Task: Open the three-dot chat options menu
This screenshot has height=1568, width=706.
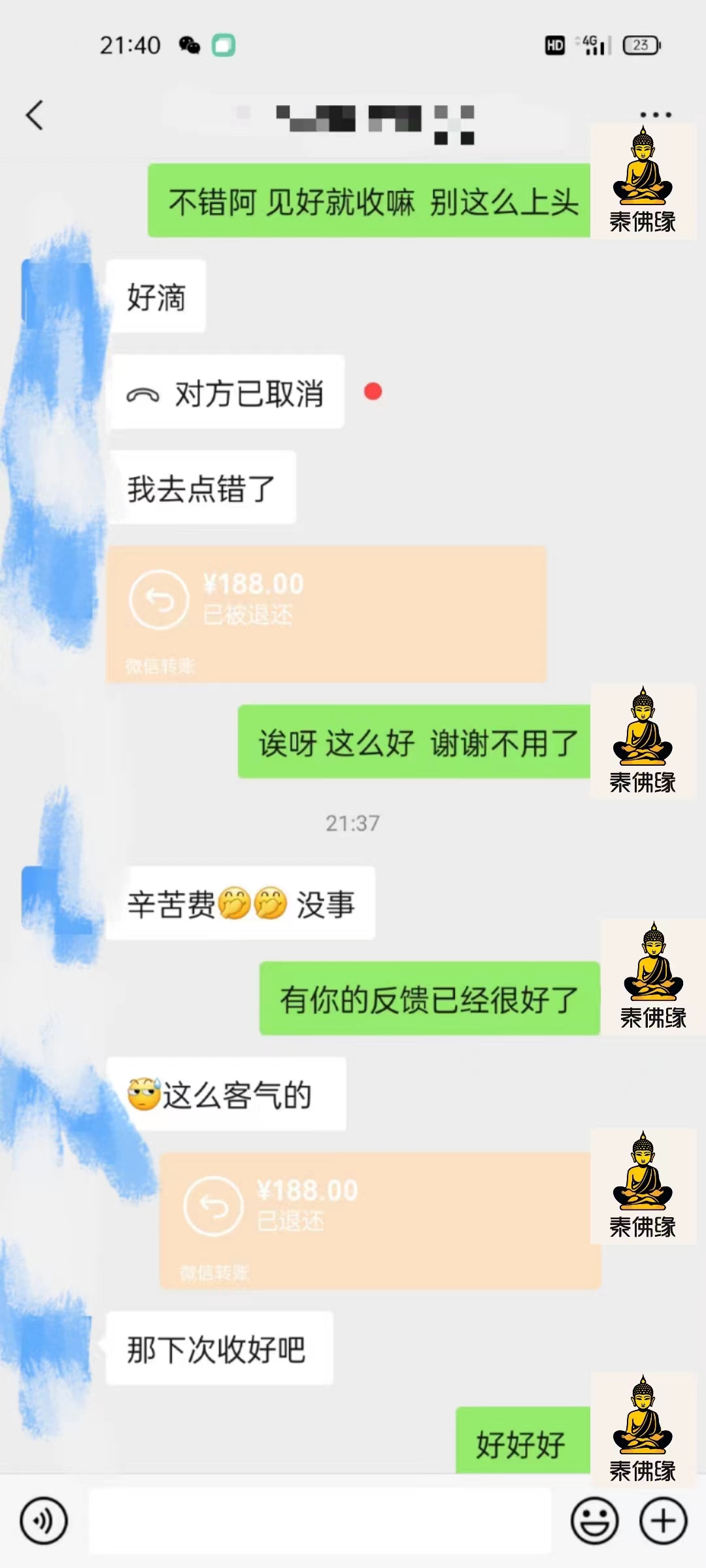Action: pos(656,115)
